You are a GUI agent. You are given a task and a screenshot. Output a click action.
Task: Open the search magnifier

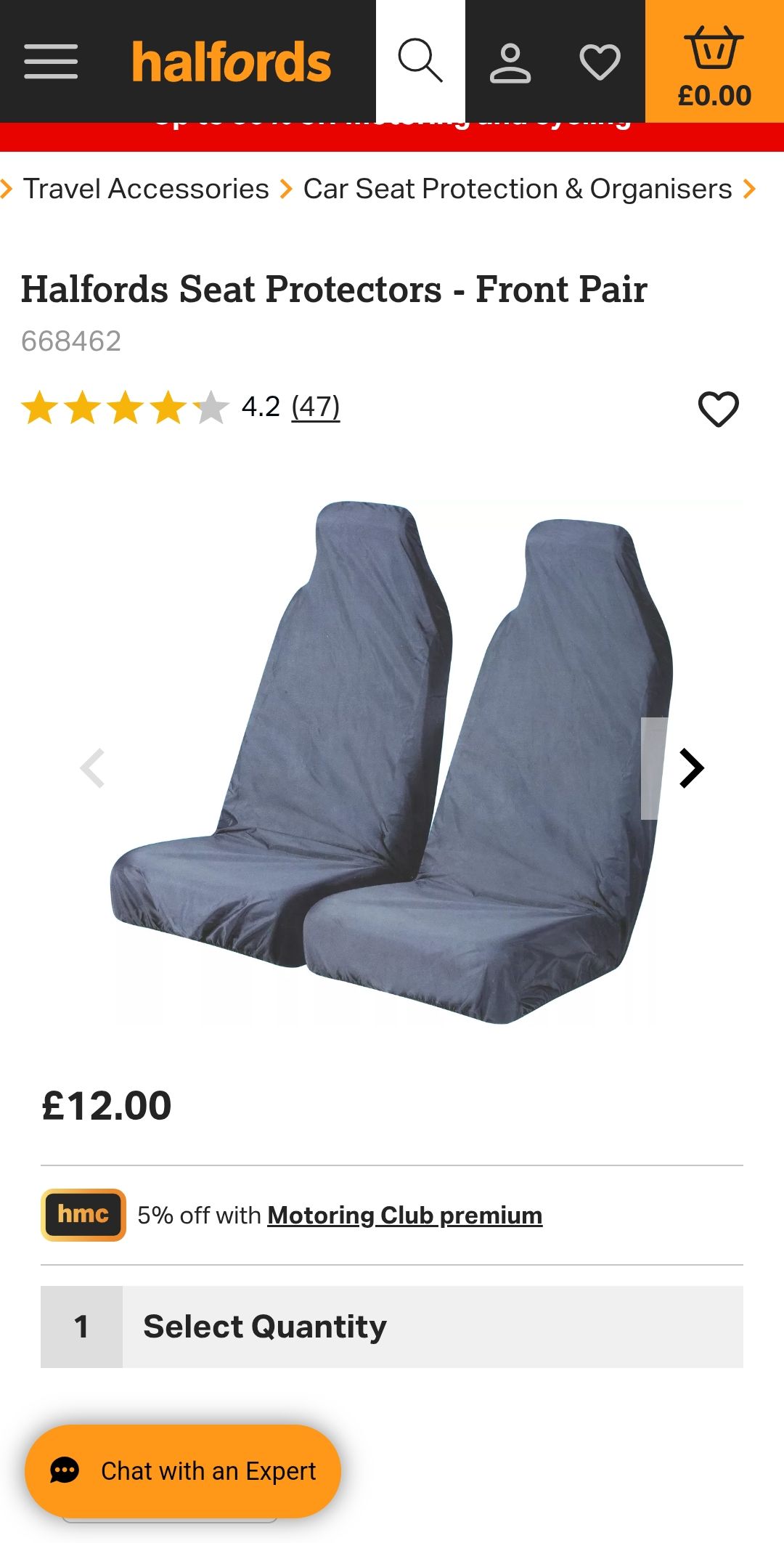pos(420,61)
